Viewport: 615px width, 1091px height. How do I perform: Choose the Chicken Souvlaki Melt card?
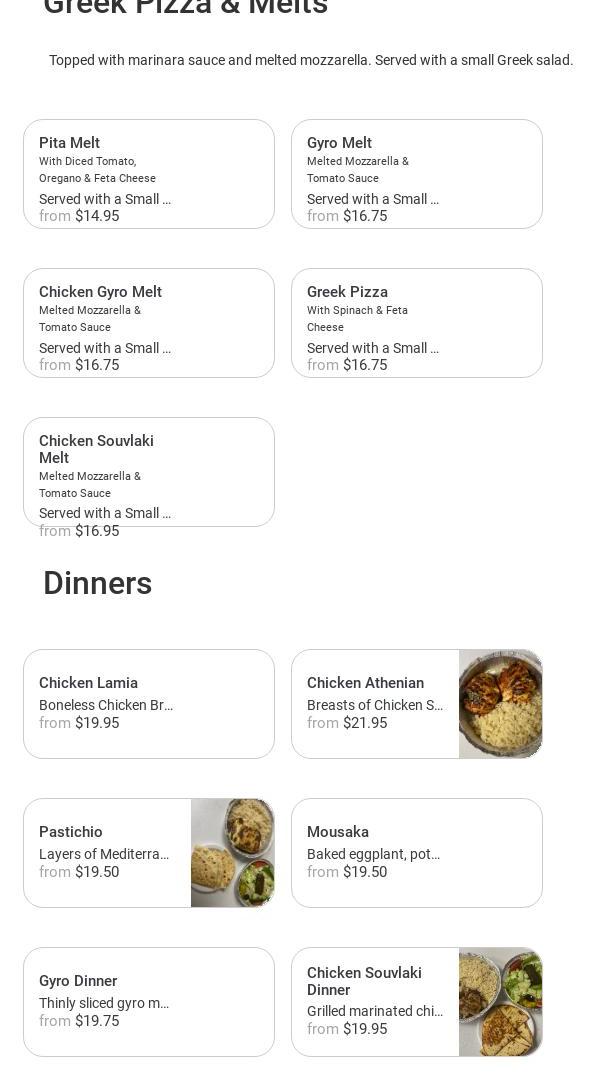(148, 472)
